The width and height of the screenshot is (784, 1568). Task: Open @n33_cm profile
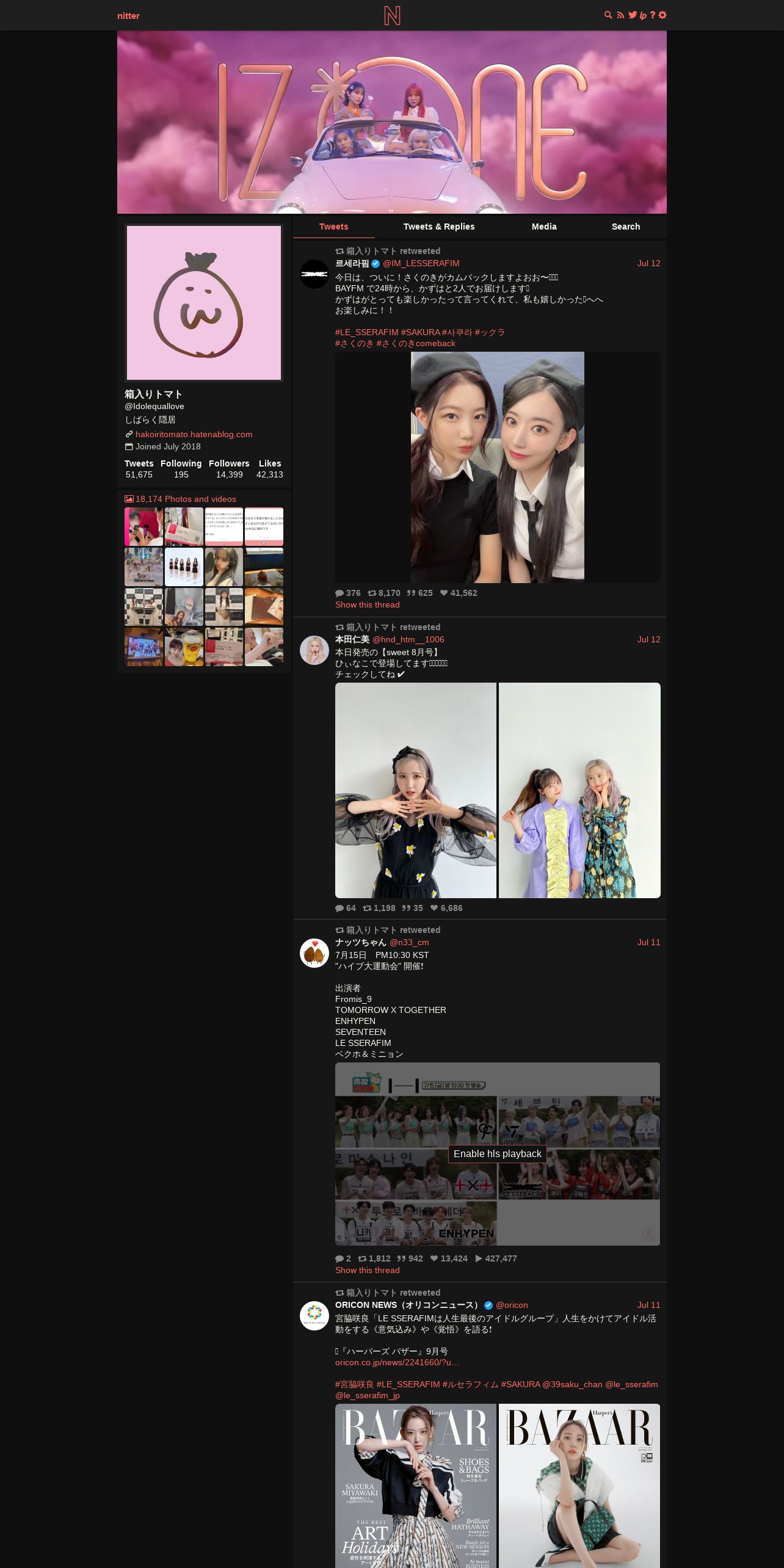point(409,942)
